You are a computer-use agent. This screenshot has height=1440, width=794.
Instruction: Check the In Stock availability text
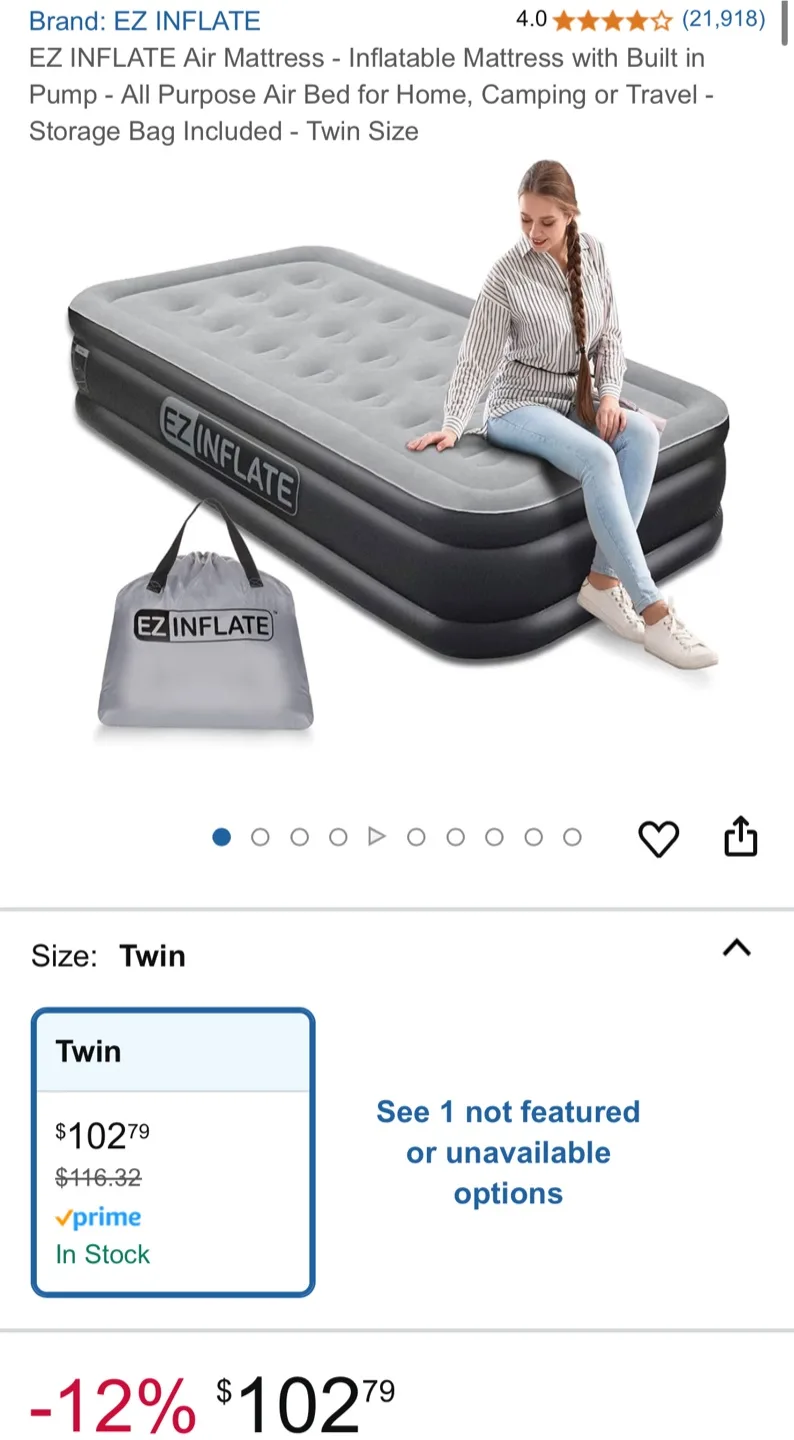point(102,1255)
